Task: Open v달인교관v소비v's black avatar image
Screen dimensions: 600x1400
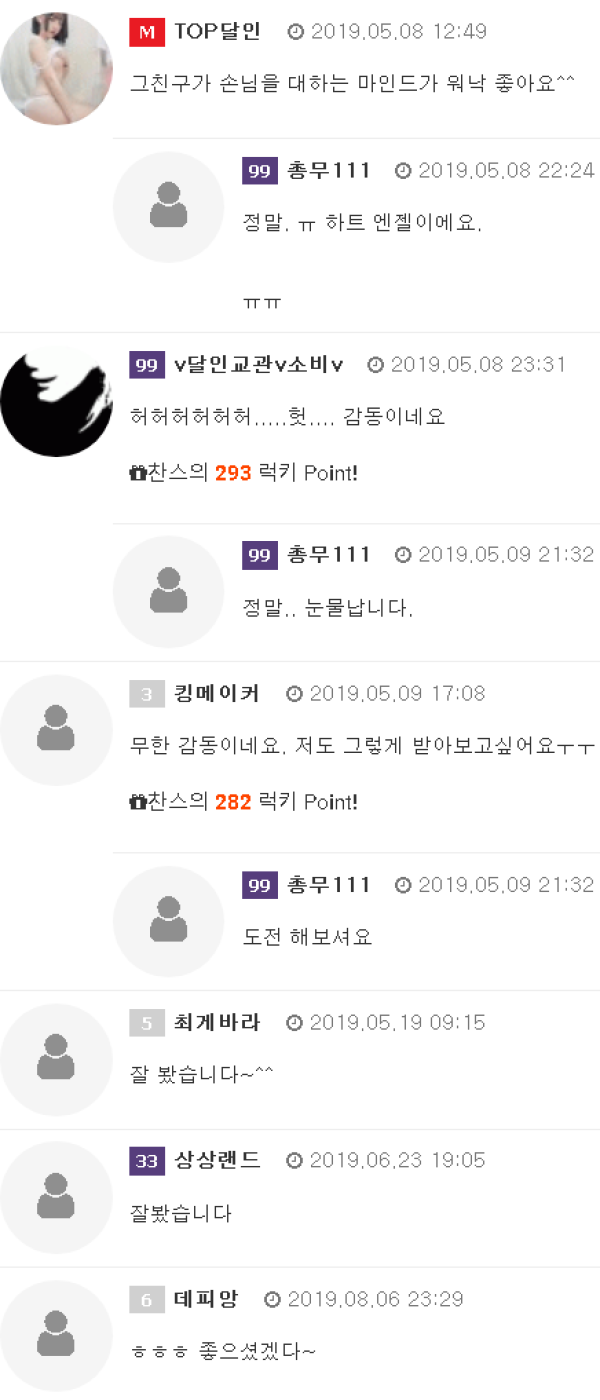Action: click(56, 401)
